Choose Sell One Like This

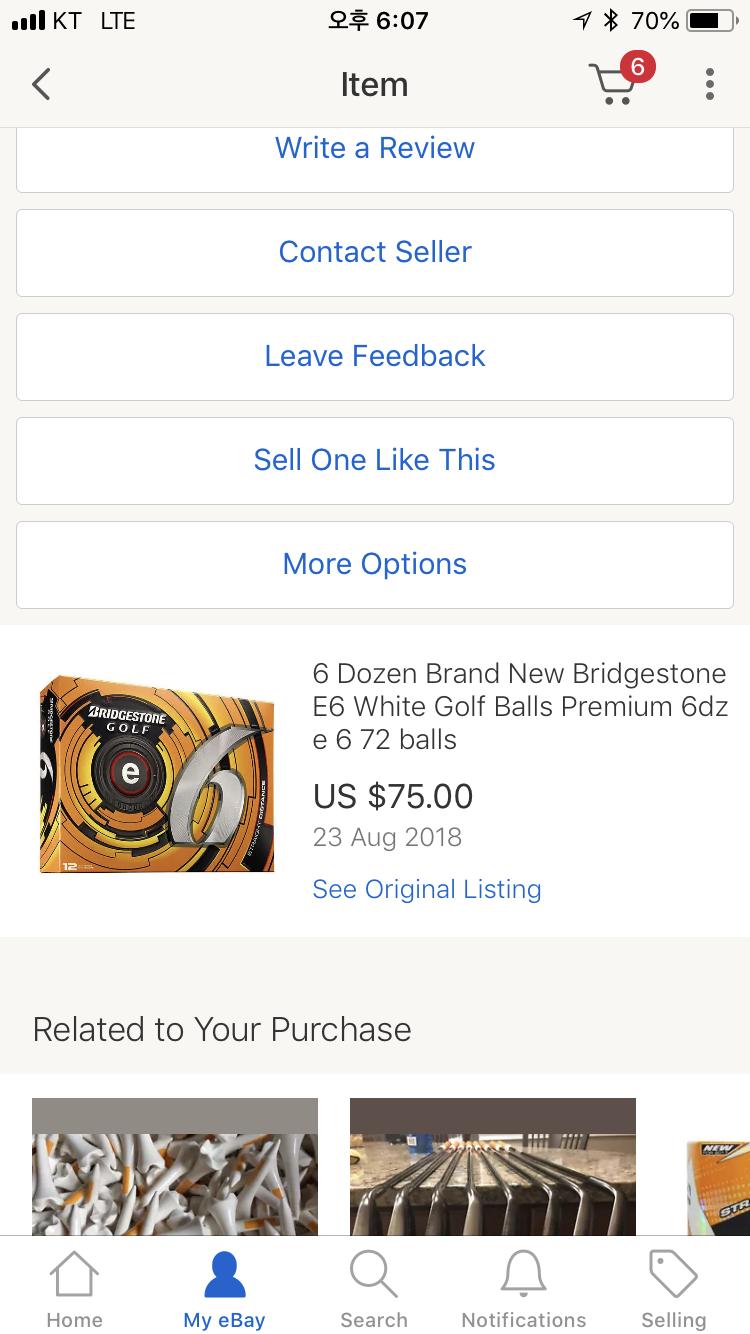tap(375, 460)
